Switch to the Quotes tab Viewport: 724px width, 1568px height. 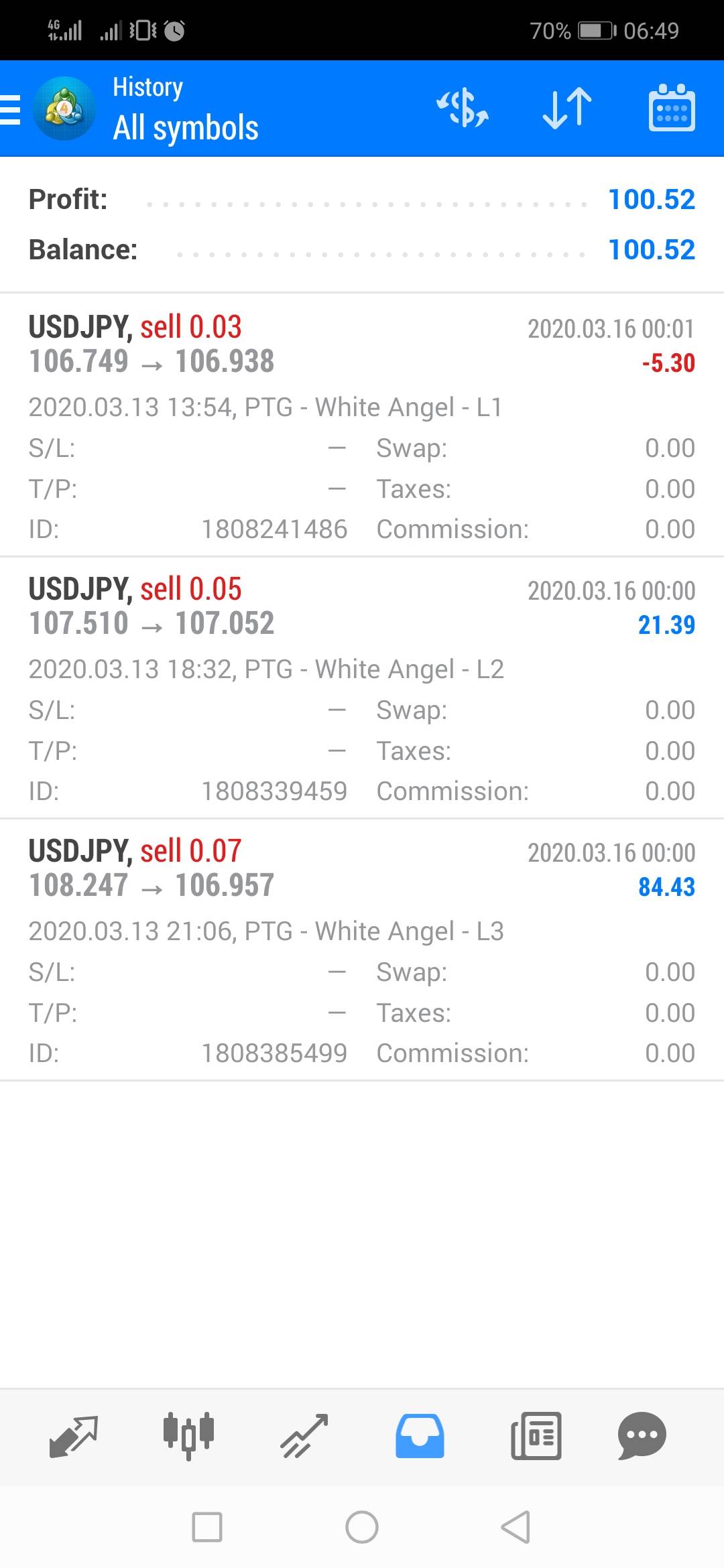pyautogui.click(x=74, y=1435)
